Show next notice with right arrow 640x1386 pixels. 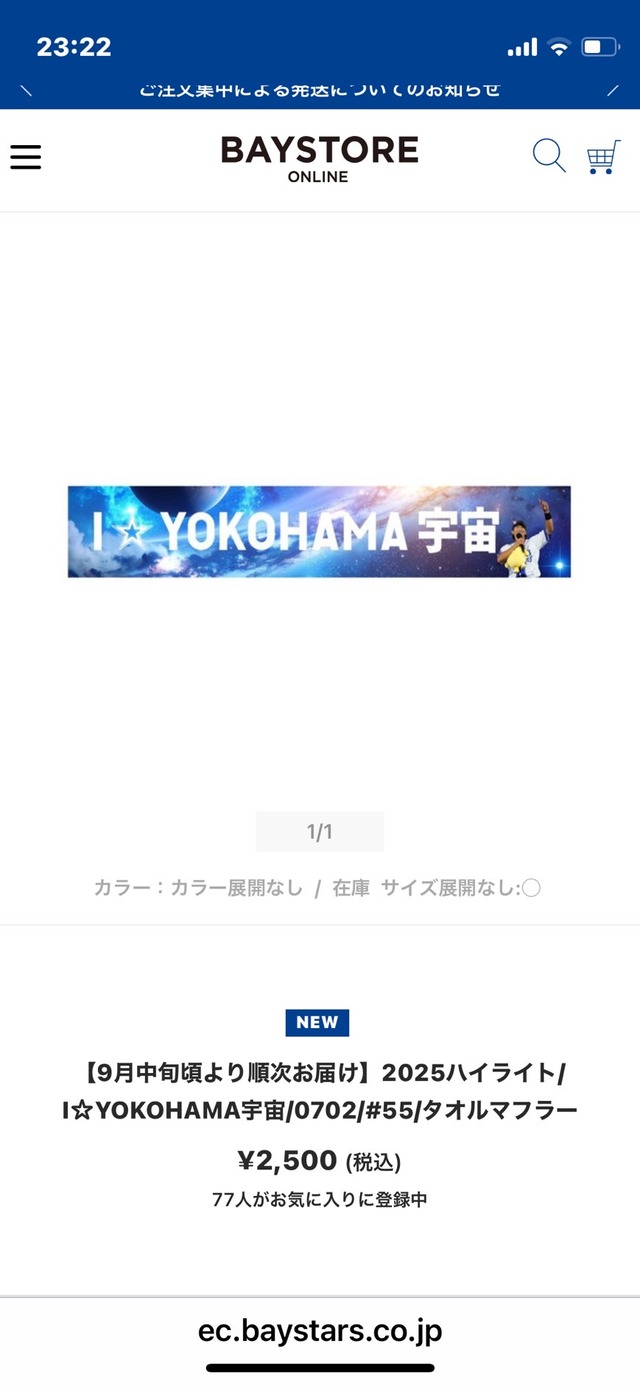click(x=613, y=91)
